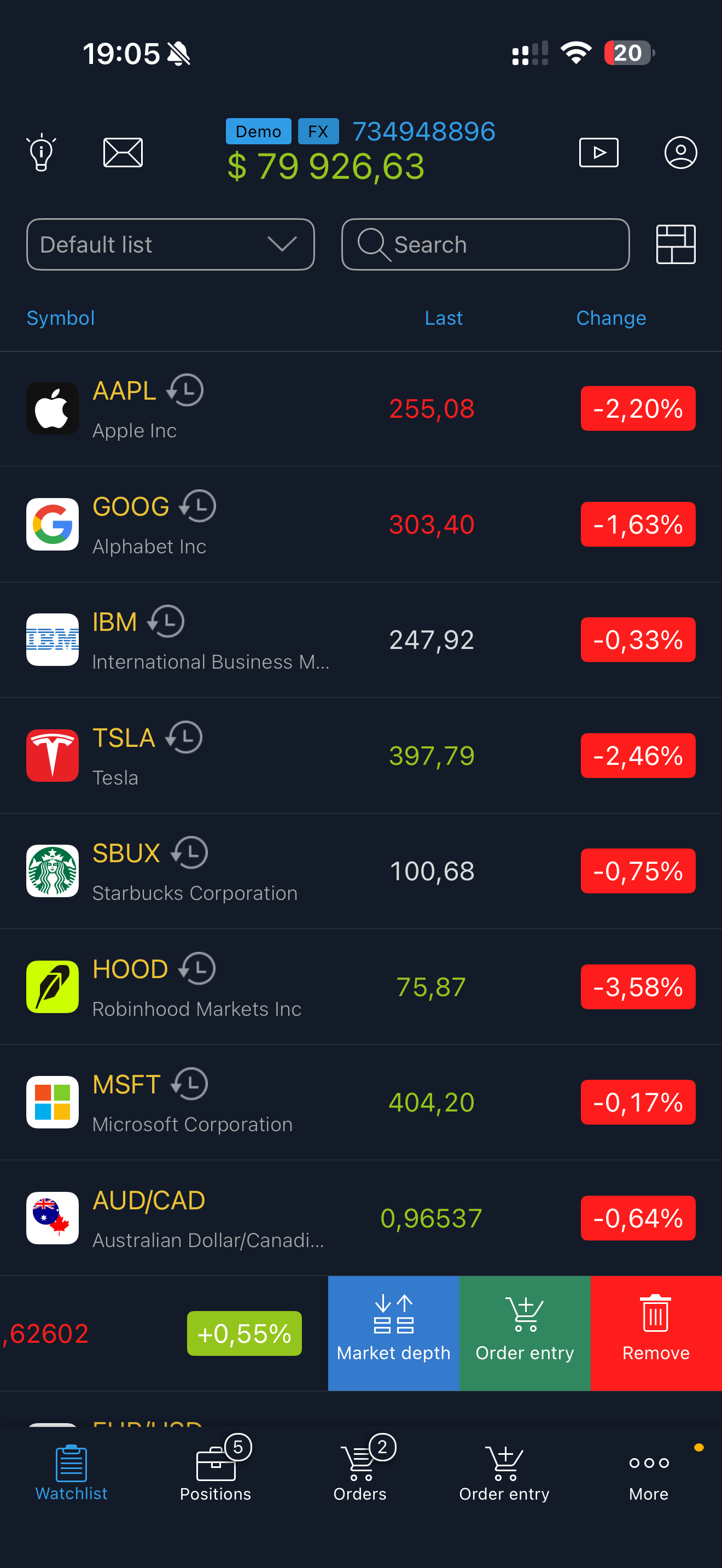Image resolution: width=722 pixels, height=1568 pixels.
Task: Open the mailbox messages icon
Action: (123, 153)
